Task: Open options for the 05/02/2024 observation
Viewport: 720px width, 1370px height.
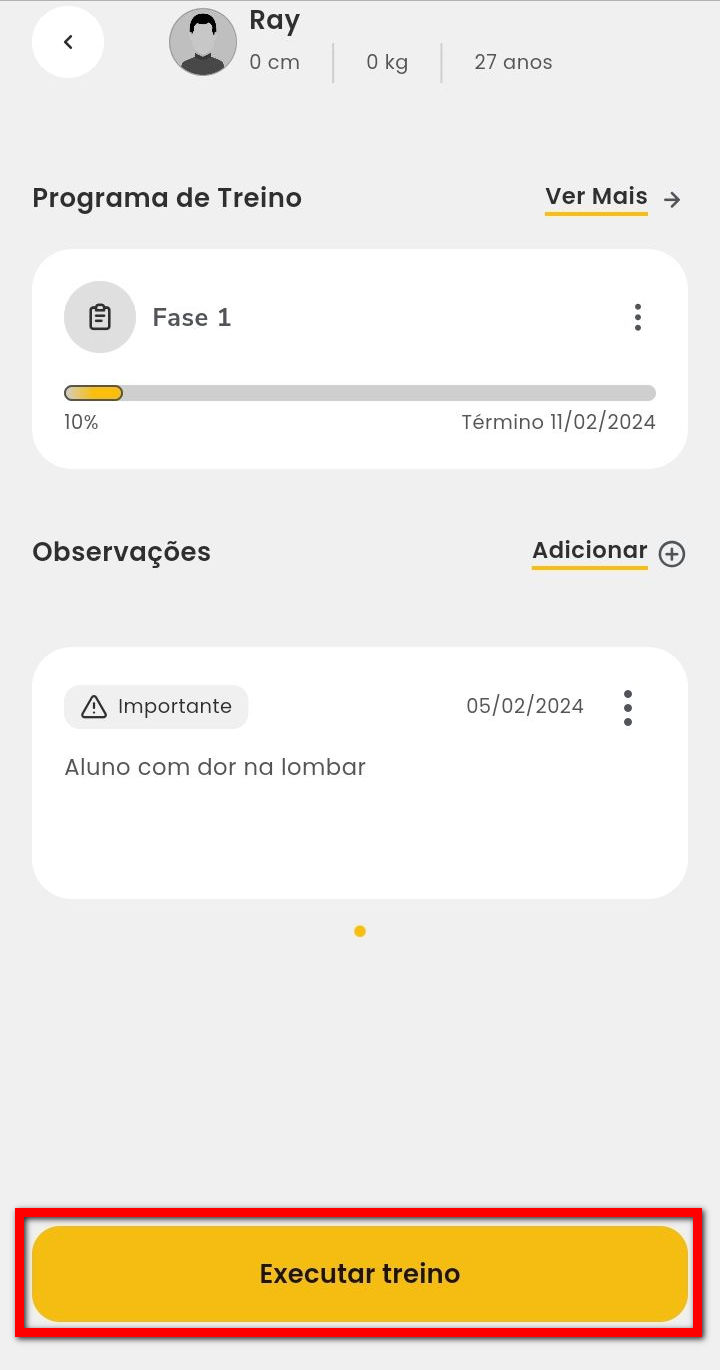Action: (628, 707)
